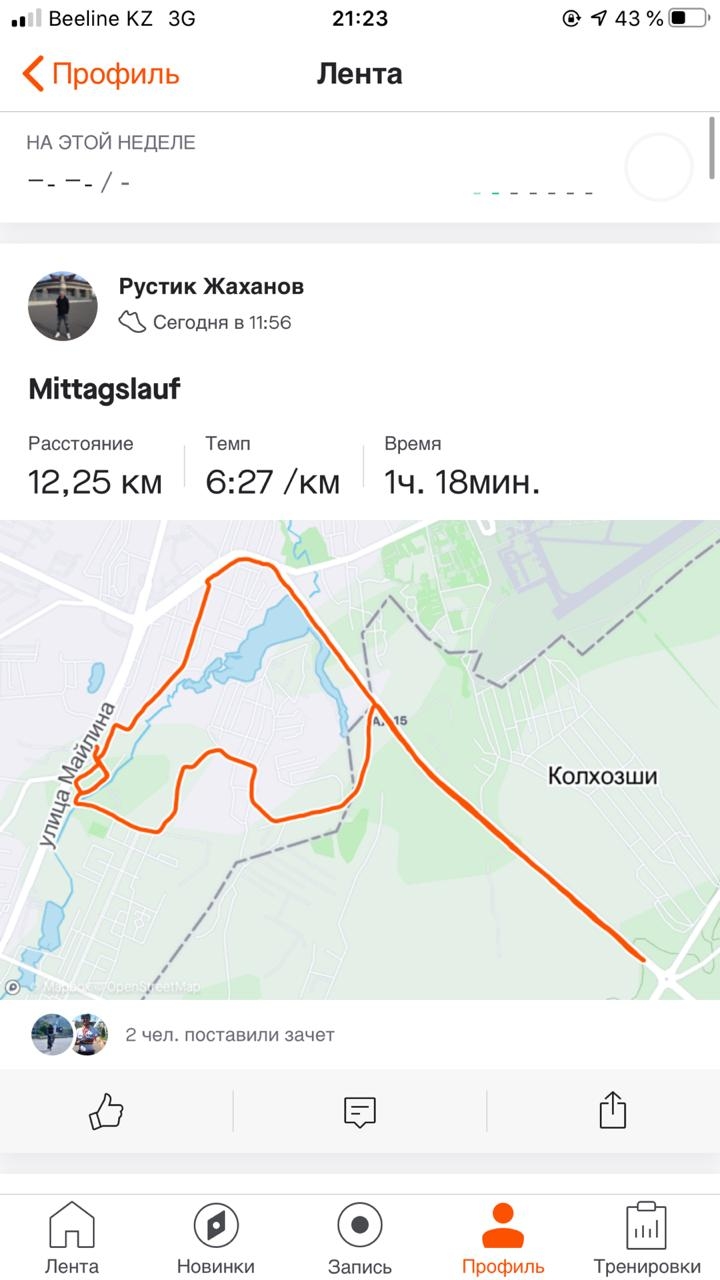The height and width of the screenshot is (1280, 720).
Task: Open comments for the Mittagslauf run
Action: [x=360, y=1110]
